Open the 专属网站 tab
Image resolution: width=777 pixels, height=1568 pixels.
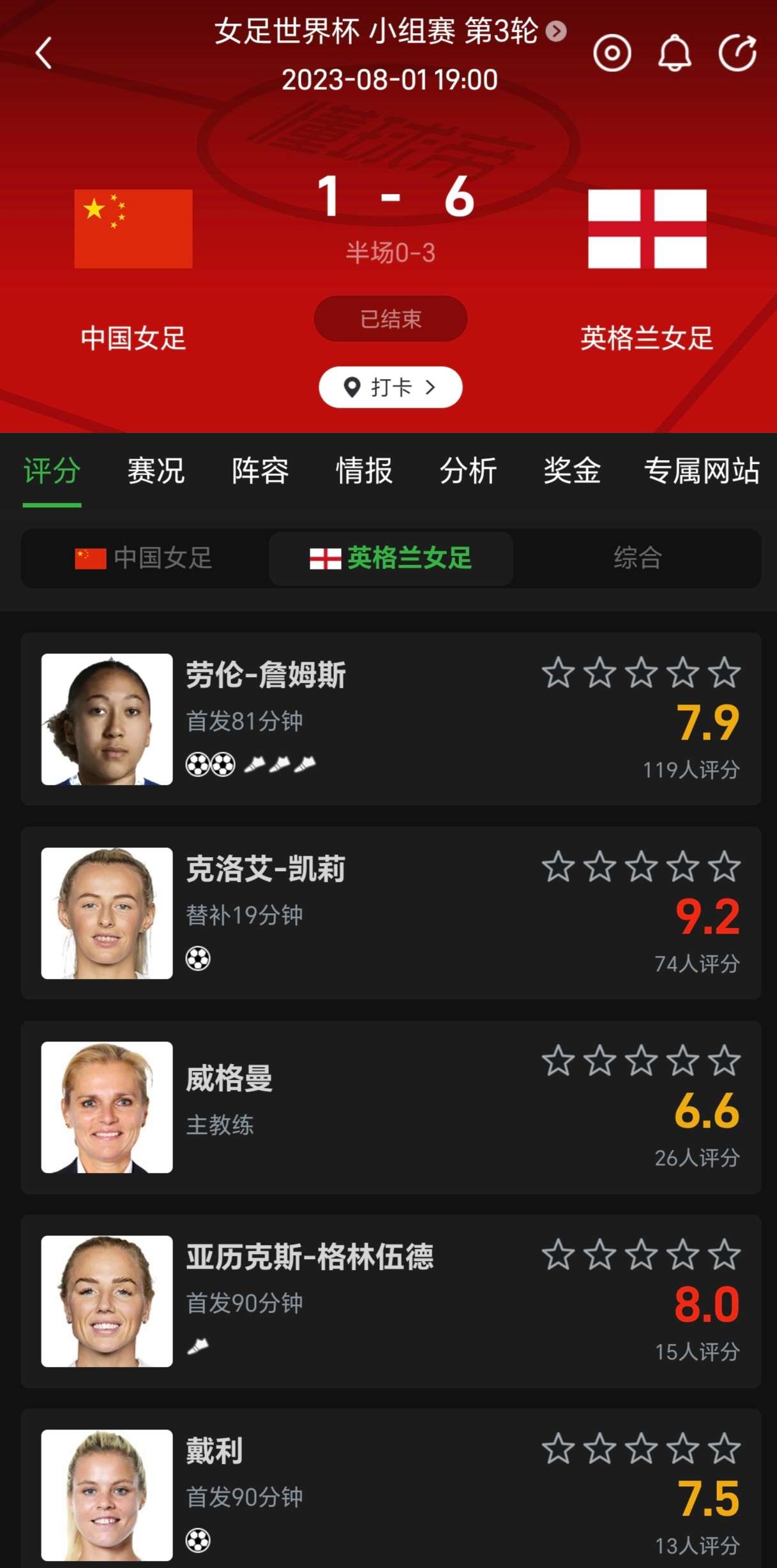point(701,472)
